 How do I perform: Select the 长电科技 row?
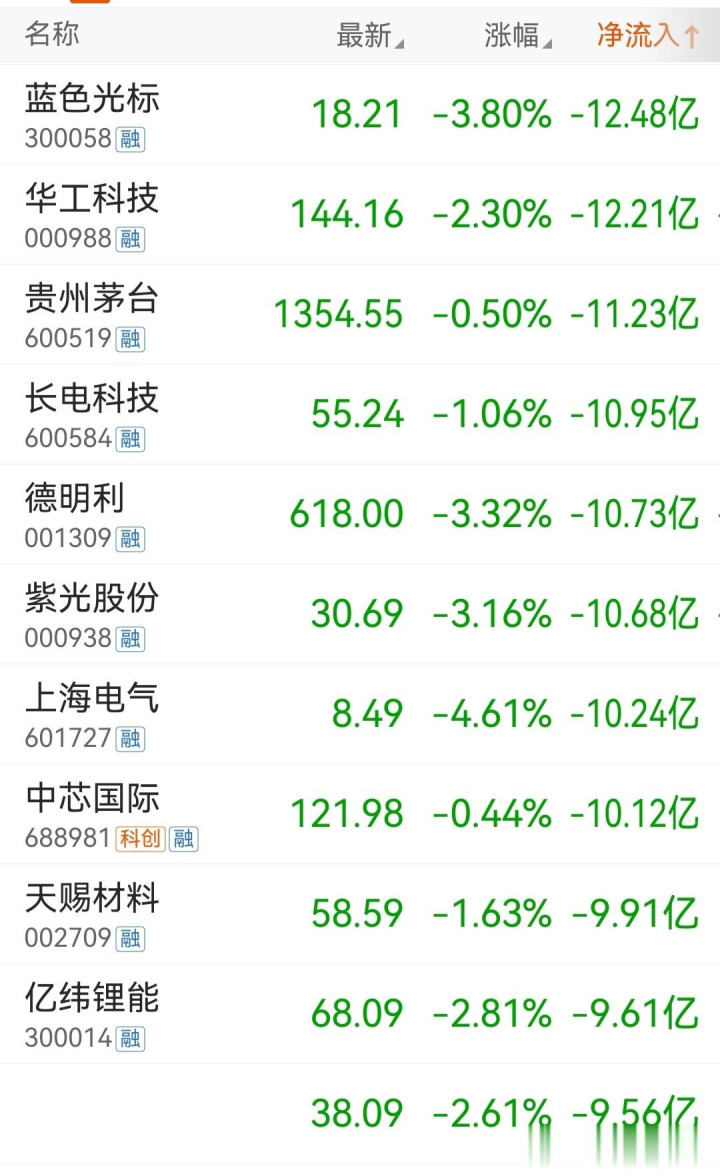[360, 414]
